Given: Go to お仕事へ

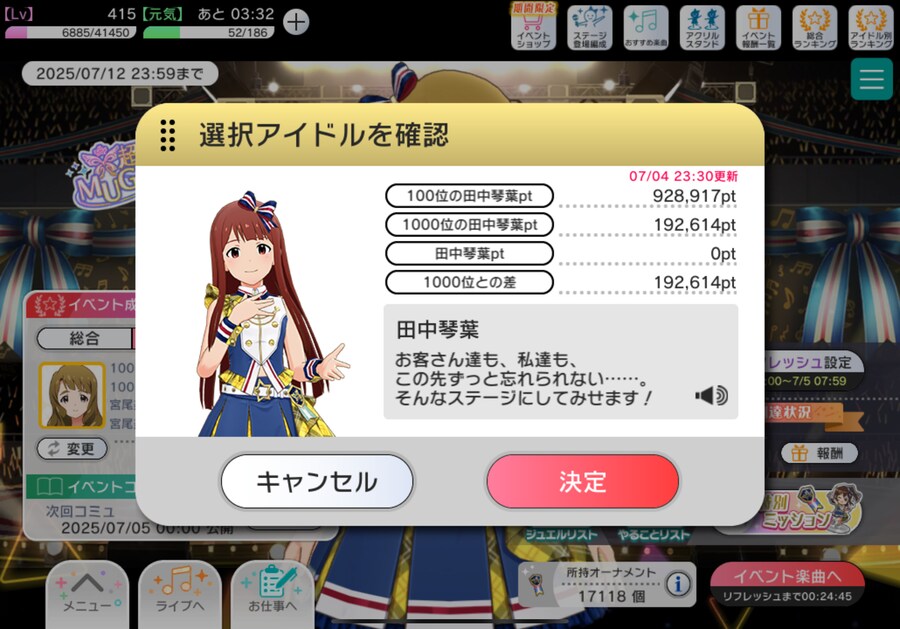Looking at the screenshot, I should point(272,593).
